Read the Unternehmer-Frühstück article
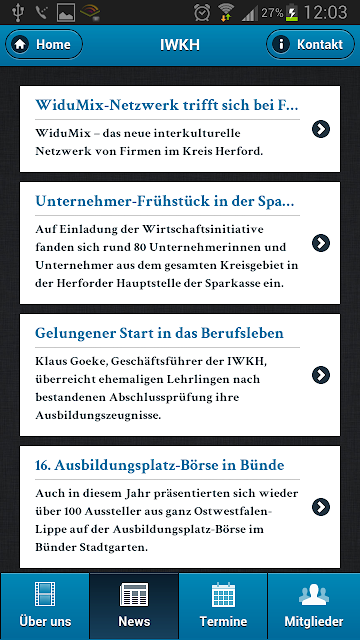Viewport: 360px width, 640px height. pyautogui.click(x=180, y=243)
